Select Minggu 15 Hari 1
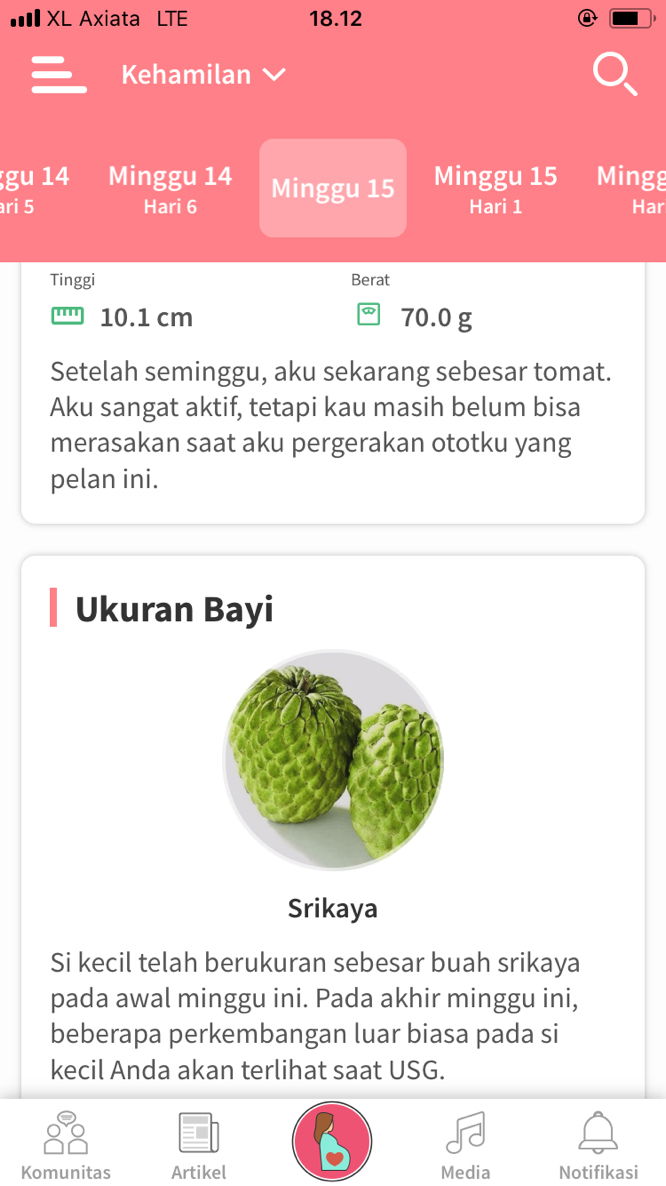666x1186 pixels. tap(495, 188)
